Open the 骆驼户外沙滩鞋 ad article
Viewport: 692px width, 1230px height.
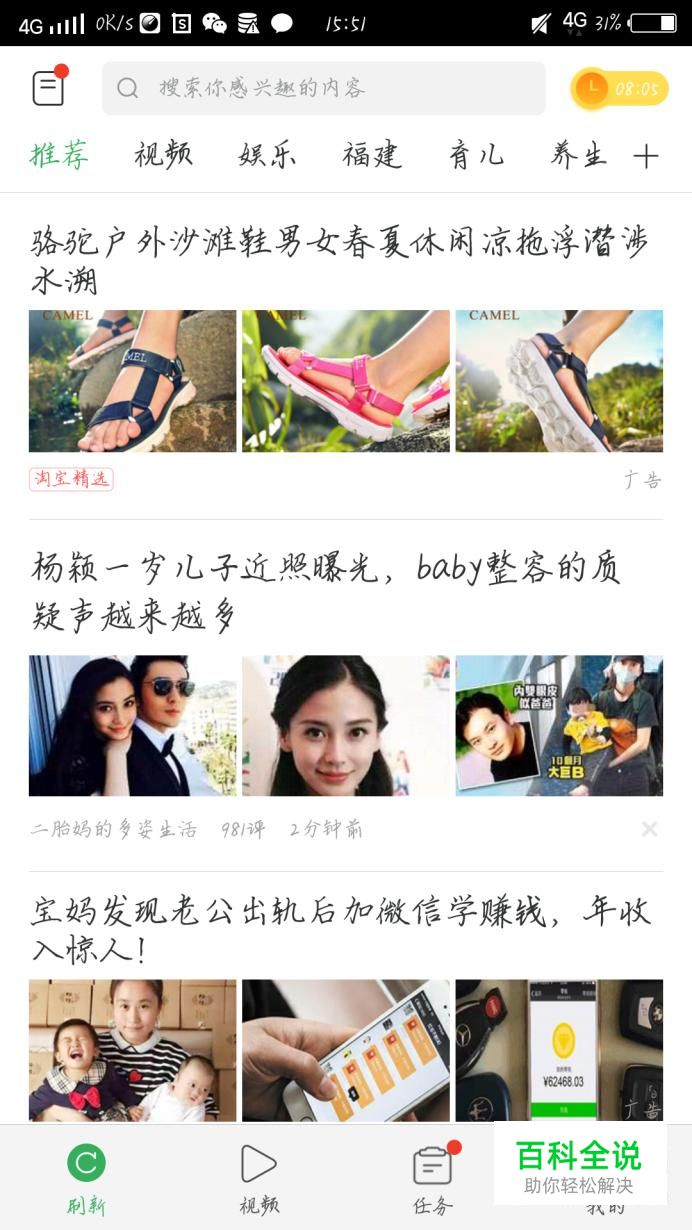[x=340, y=260]
